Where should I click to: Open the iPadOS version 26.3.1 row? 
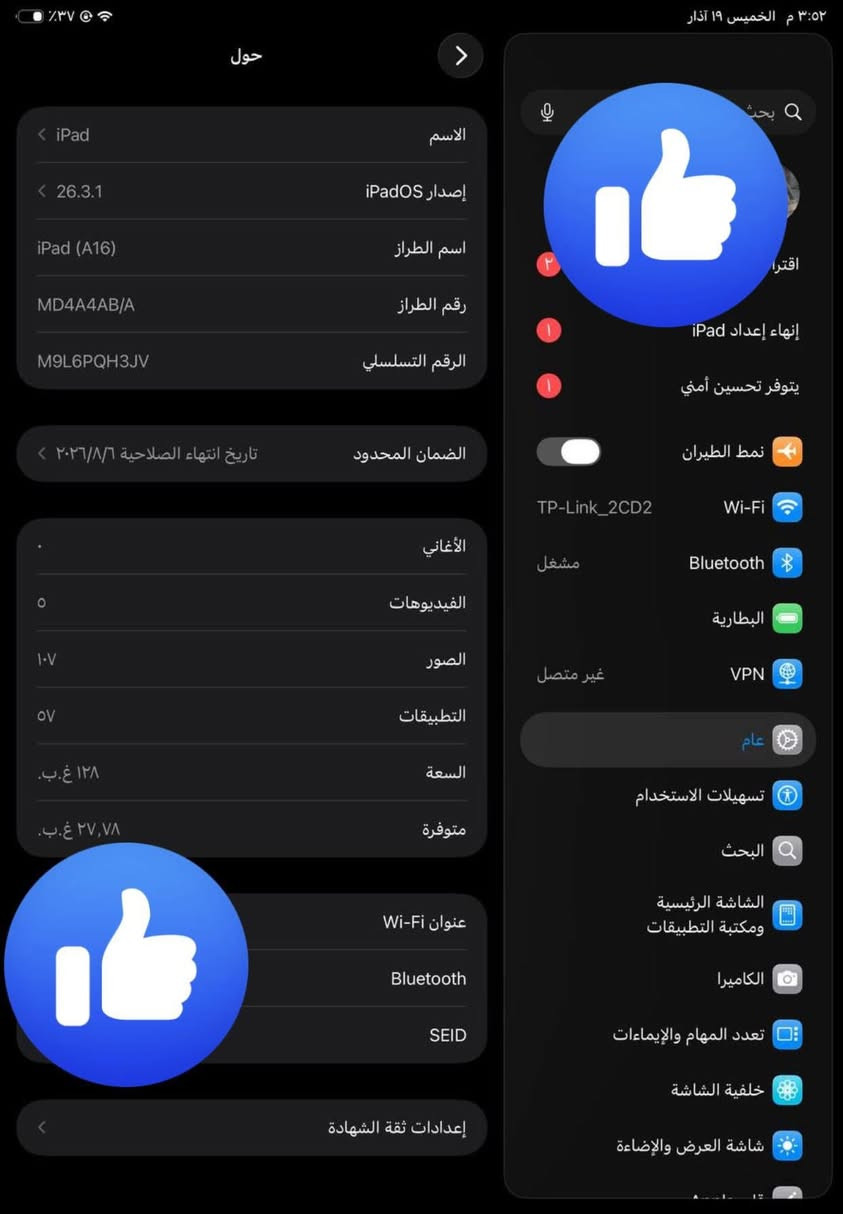tap(251, 191)
